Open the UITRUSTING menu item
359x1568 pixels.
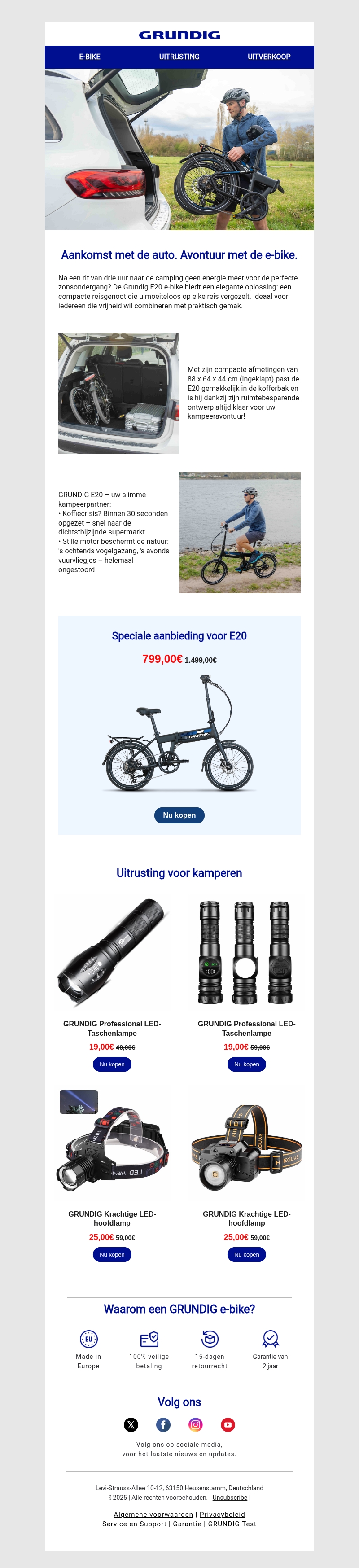[x=179, y=57]
